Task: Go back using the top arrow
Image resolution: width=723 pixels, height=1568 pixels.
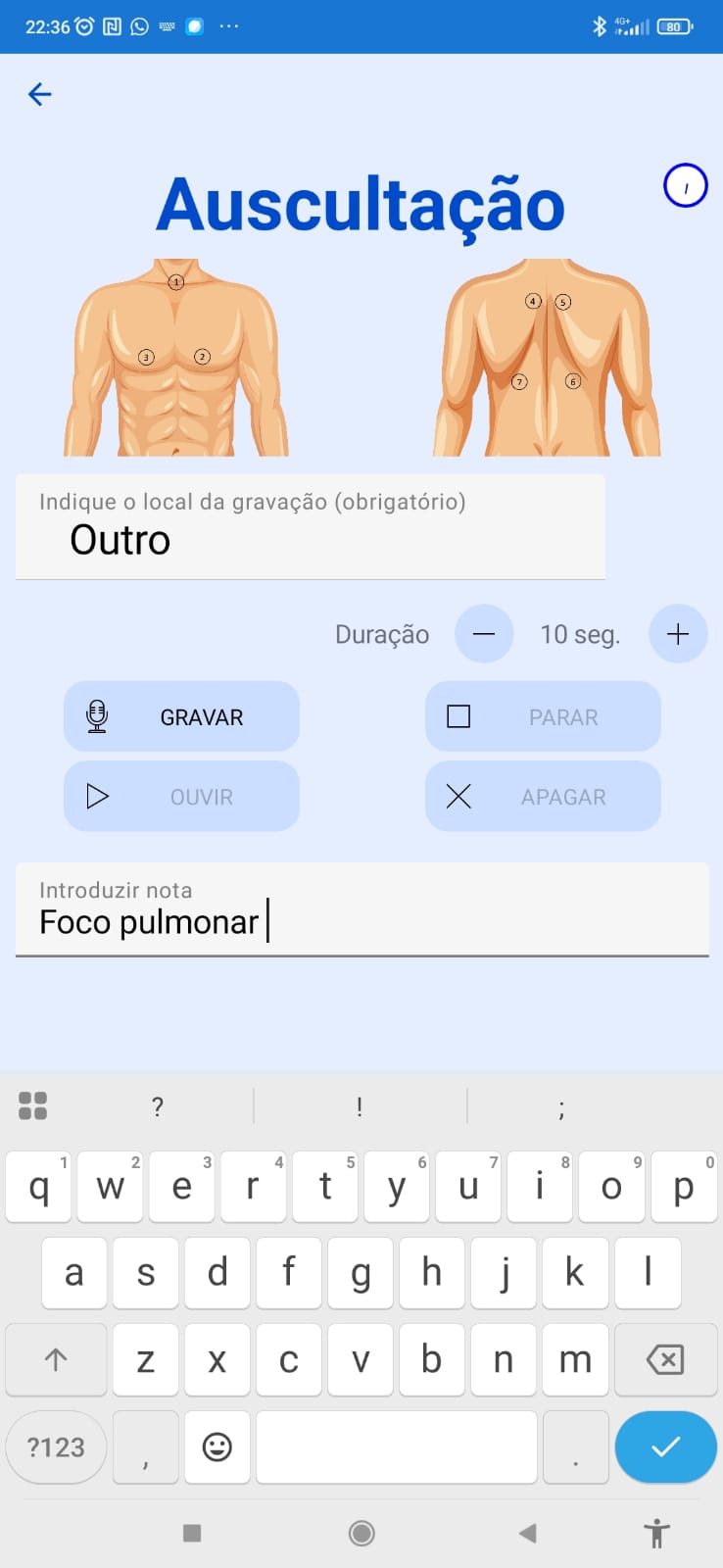Action: click(39, 94)
